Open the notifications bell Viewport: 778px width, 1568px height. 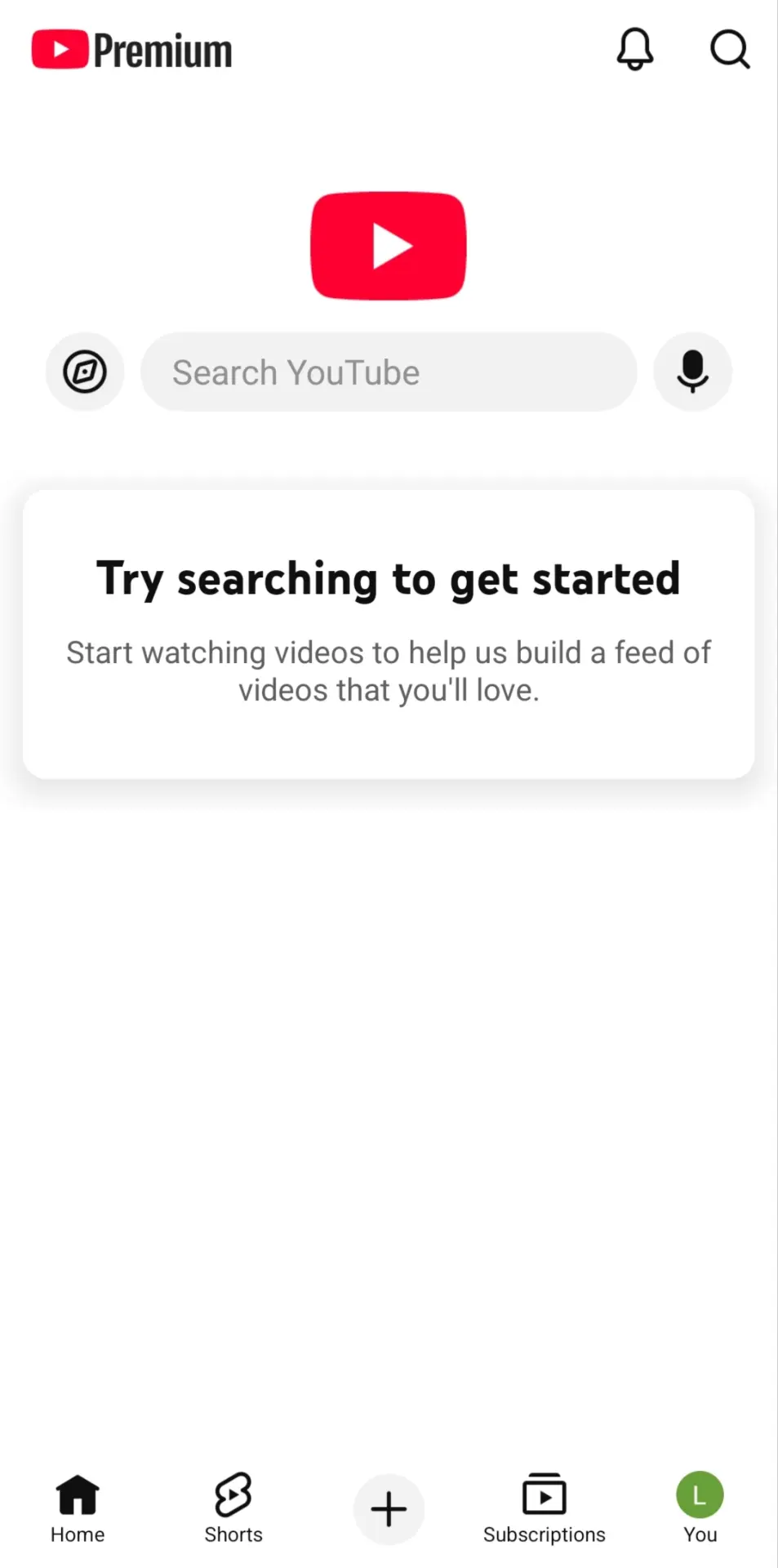click(634, 49)
